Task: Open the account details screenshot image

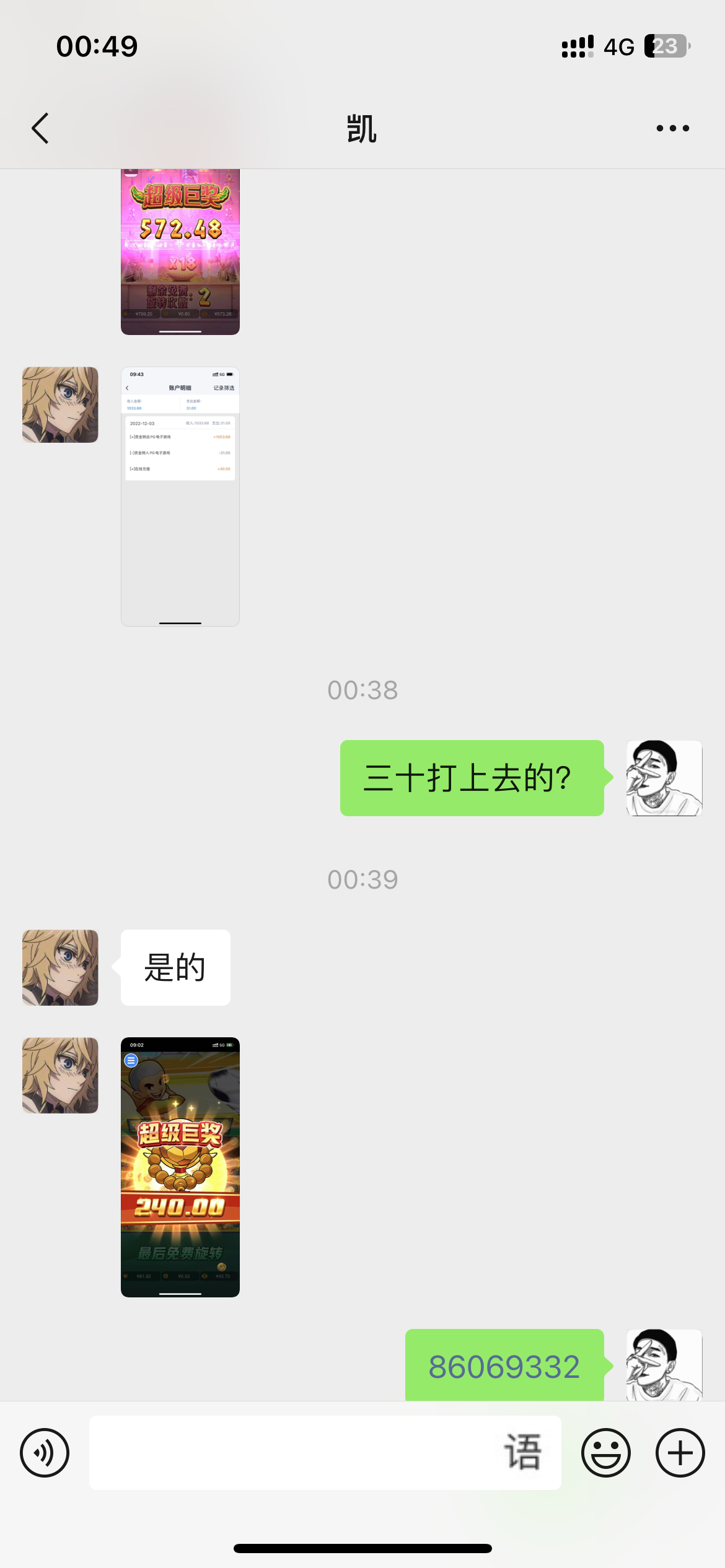Action: click(180, 496)
